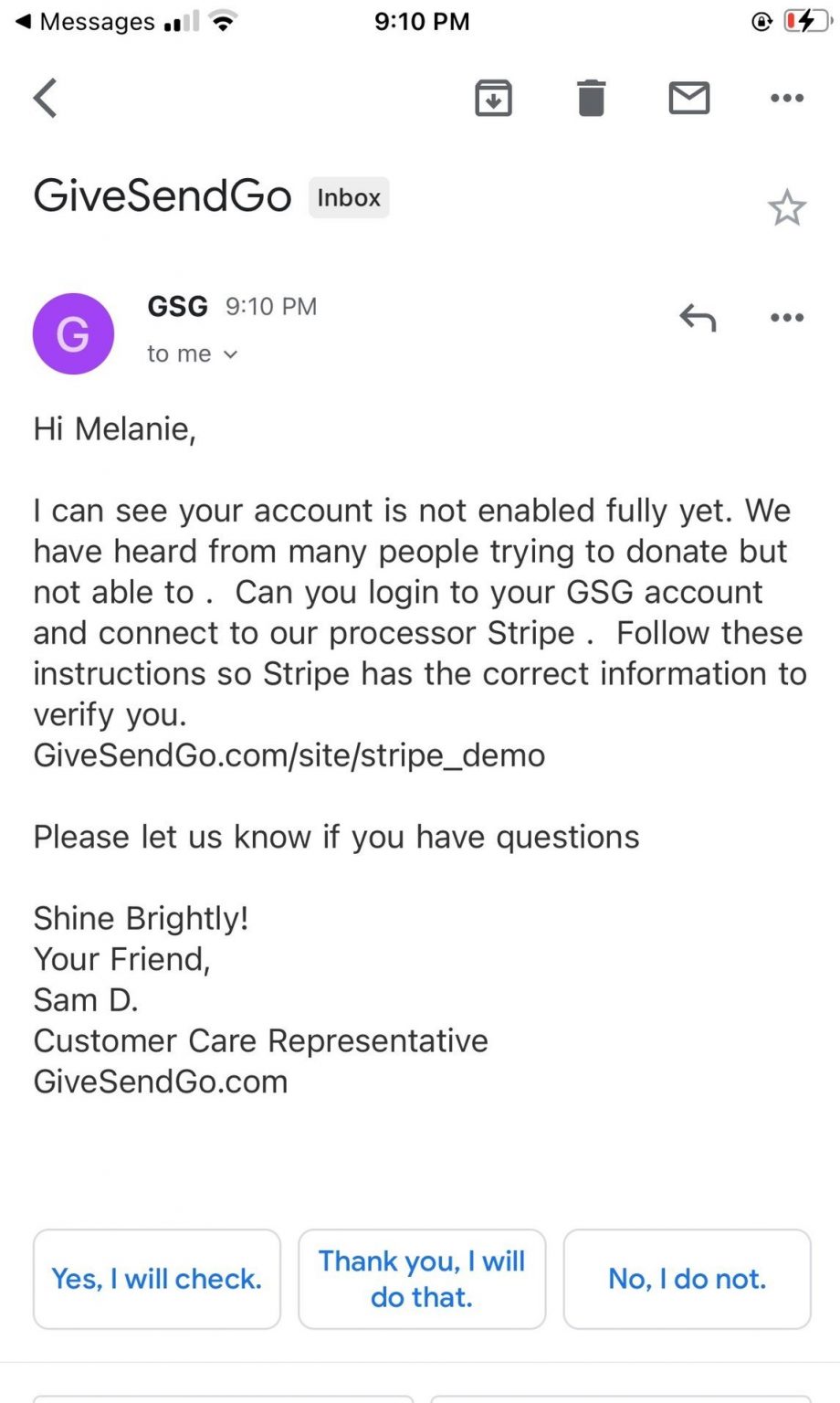Star the GiveSendGo email

[786, 208]
